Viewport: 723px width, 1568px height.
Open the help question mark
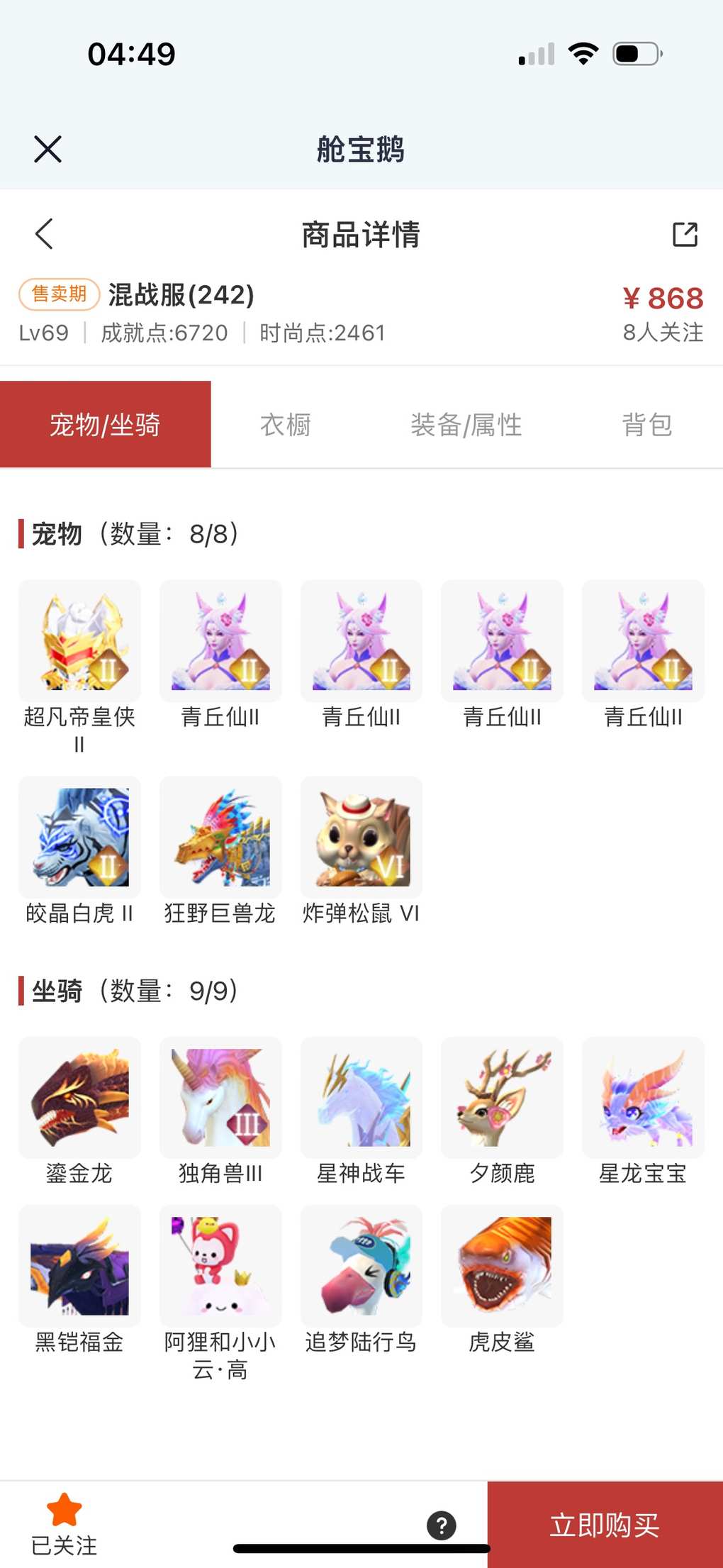click(x=441, y=1525)
